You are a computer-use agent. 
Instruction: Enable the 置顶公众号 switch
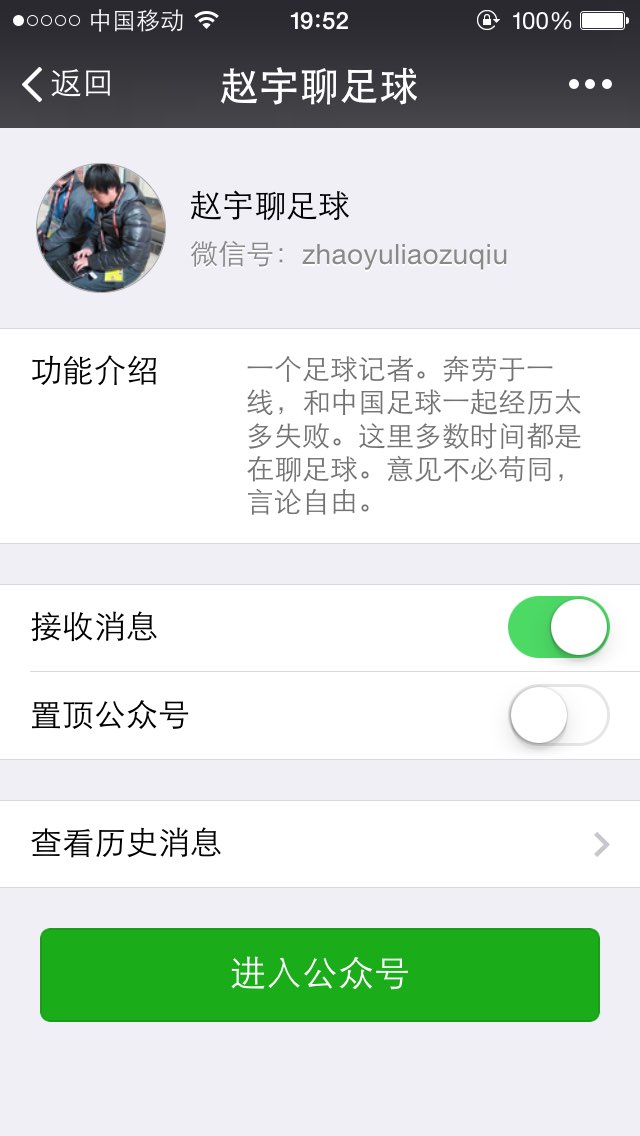coord(558,715)
